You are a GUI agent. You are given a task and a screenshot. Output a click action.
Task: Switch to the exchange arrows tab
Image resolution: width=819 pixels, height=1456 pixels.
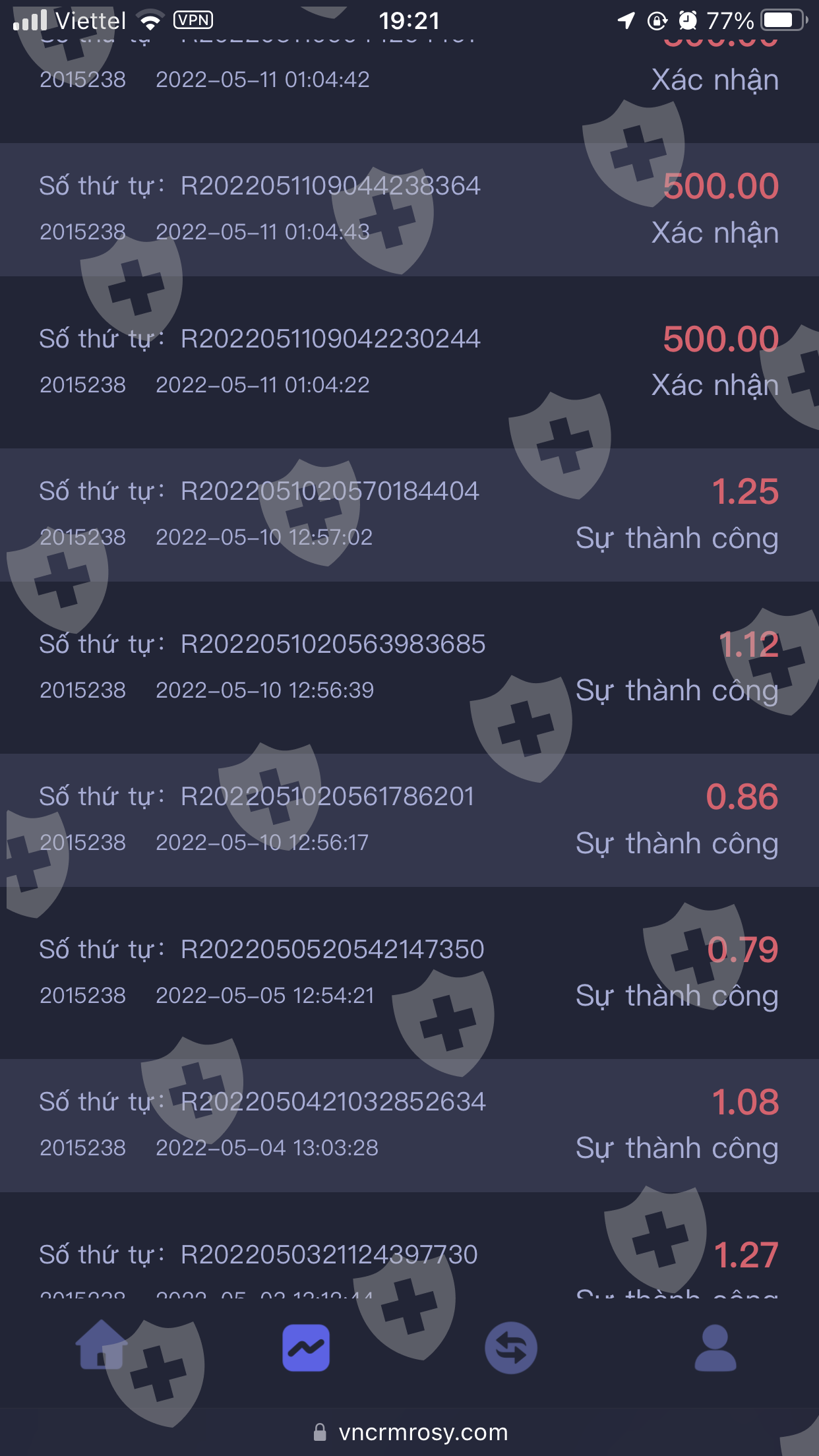pyautogui.click(x=511, y=1347)
